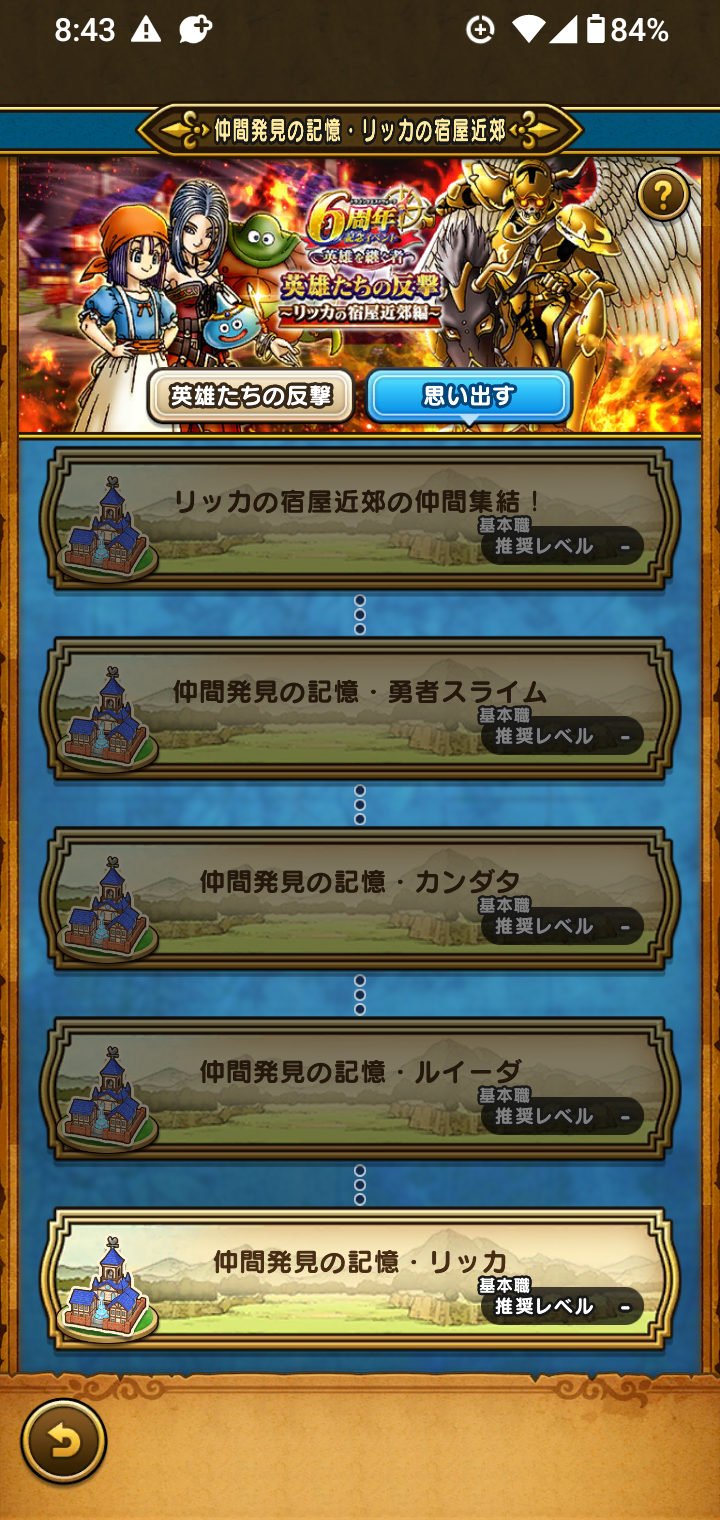Go back with the round arrow button
This screenshot has height=1520, width=720.
(x=64, y=1441)
